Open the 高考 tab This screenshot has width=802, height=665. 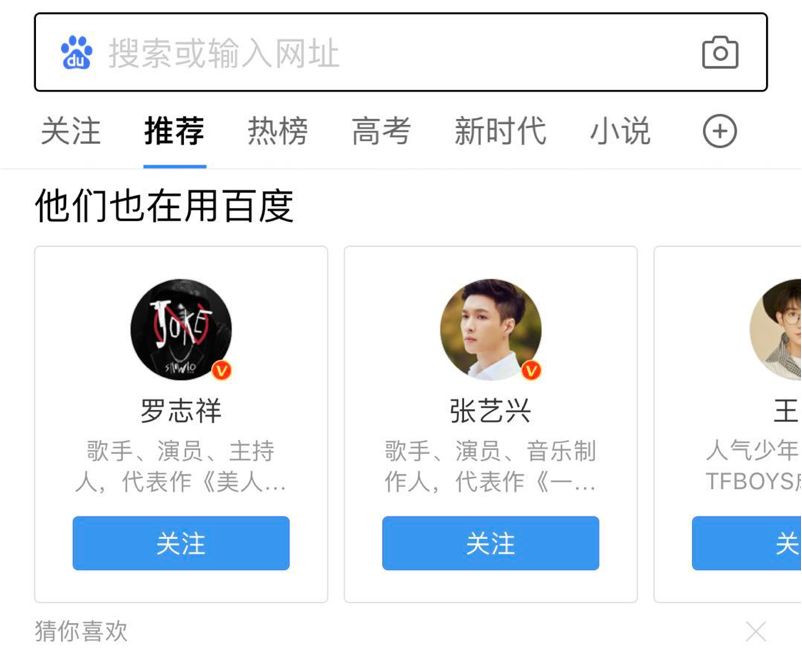[381, 131]
